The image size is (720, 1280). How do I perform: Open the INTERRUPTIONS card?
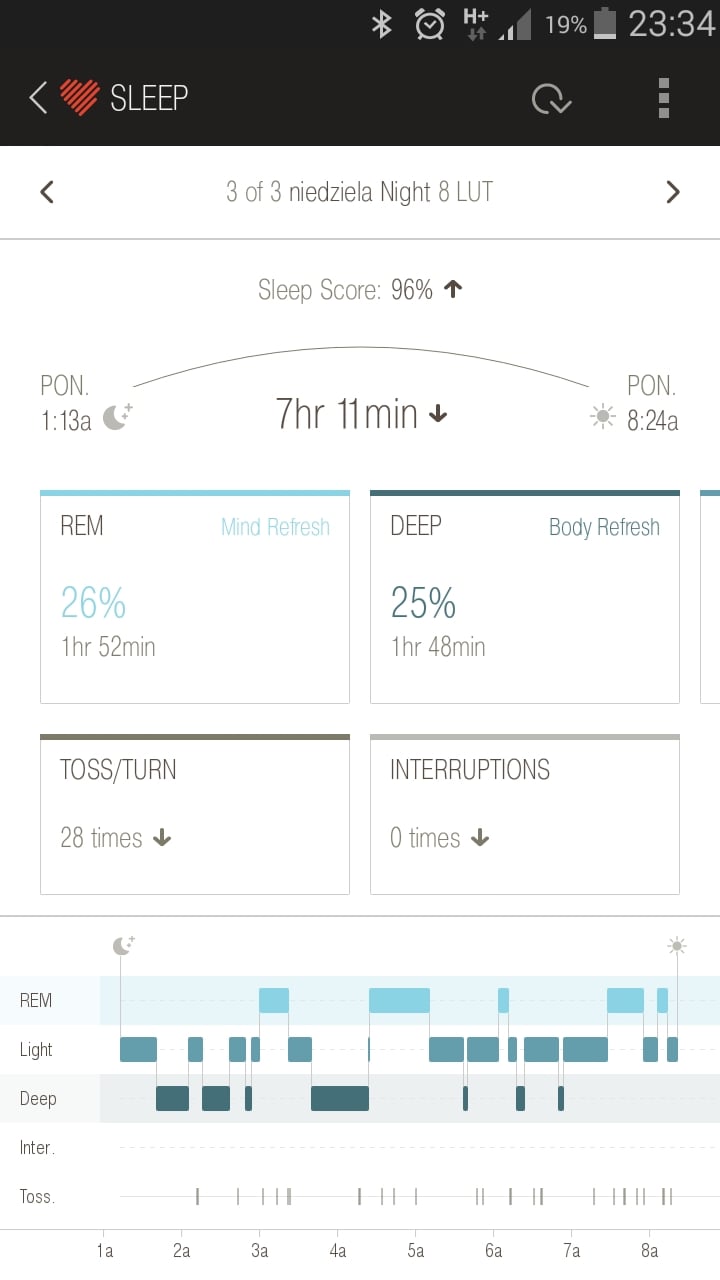point(525,814)
